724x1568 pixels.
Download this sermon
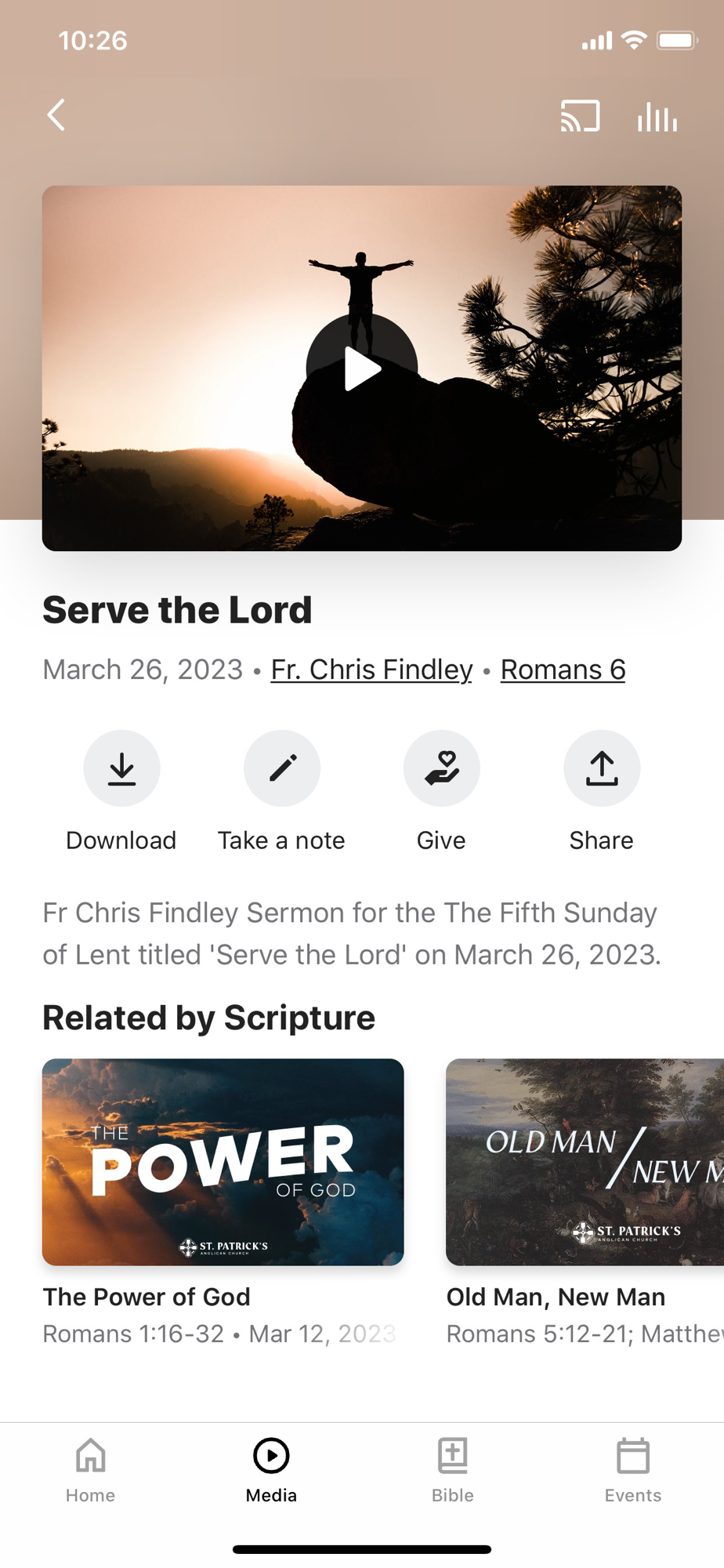(x=121, y=768)
